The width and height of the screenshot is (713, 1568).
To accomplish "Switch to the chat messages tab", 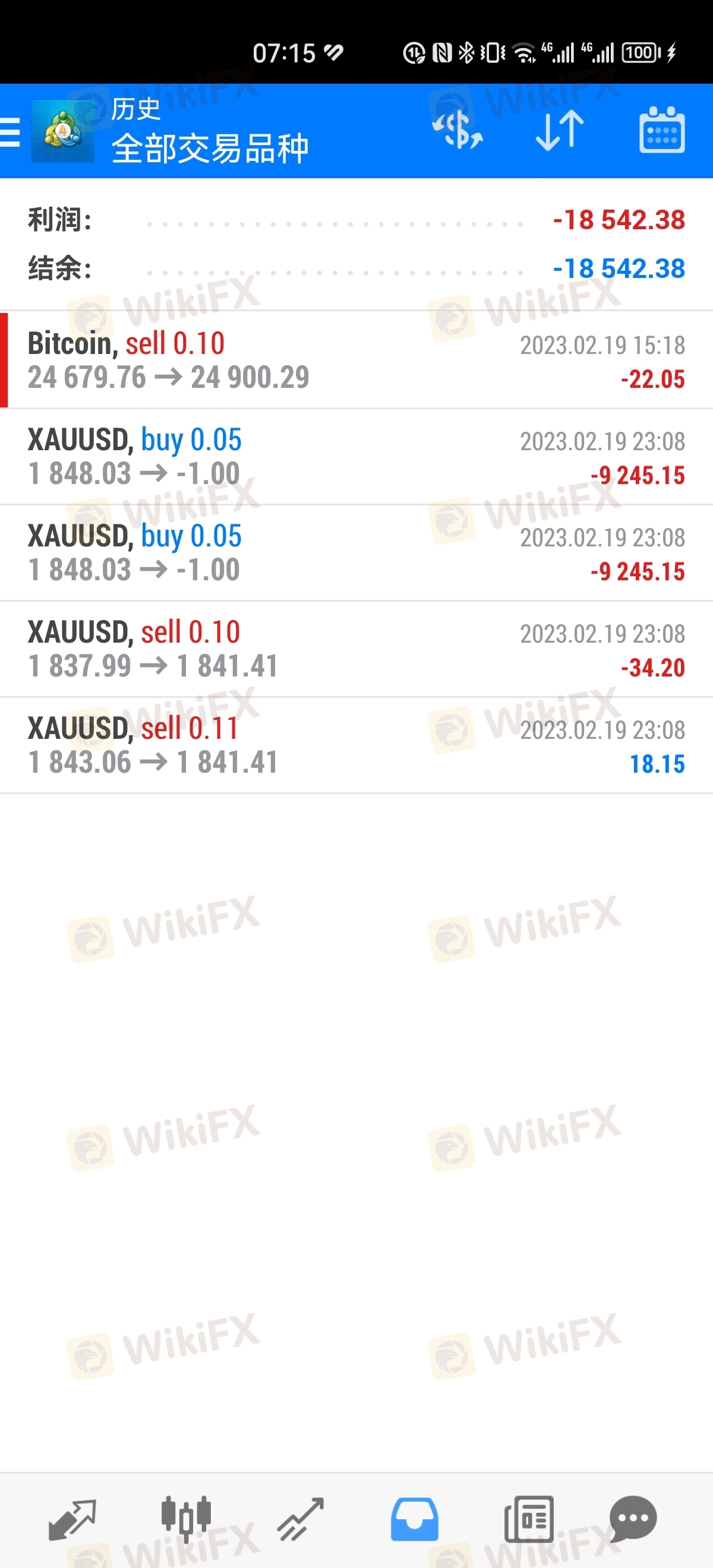I will click(x=633, y=1519).
